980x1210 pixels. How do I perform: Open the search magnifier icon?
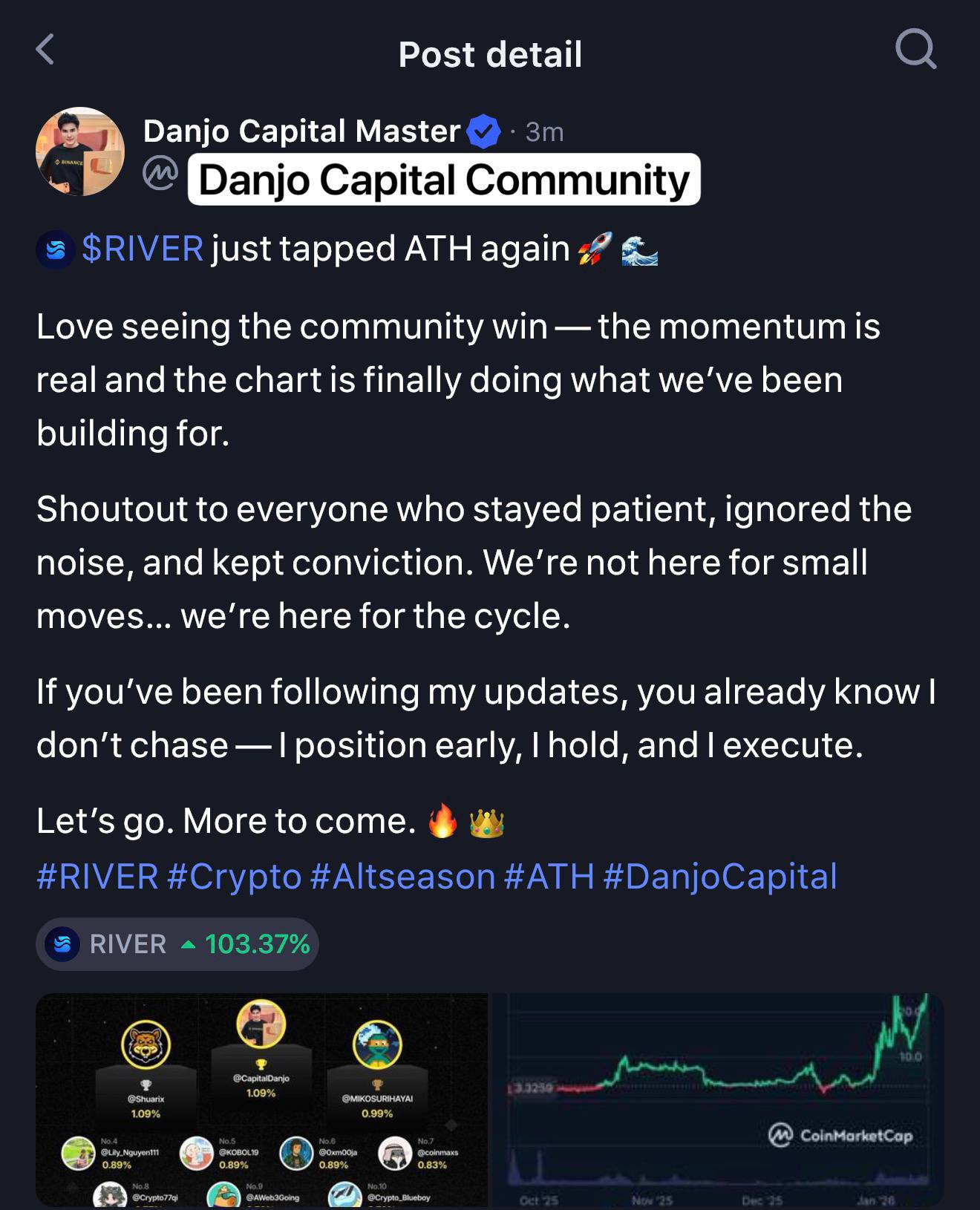tap(915, 50)
